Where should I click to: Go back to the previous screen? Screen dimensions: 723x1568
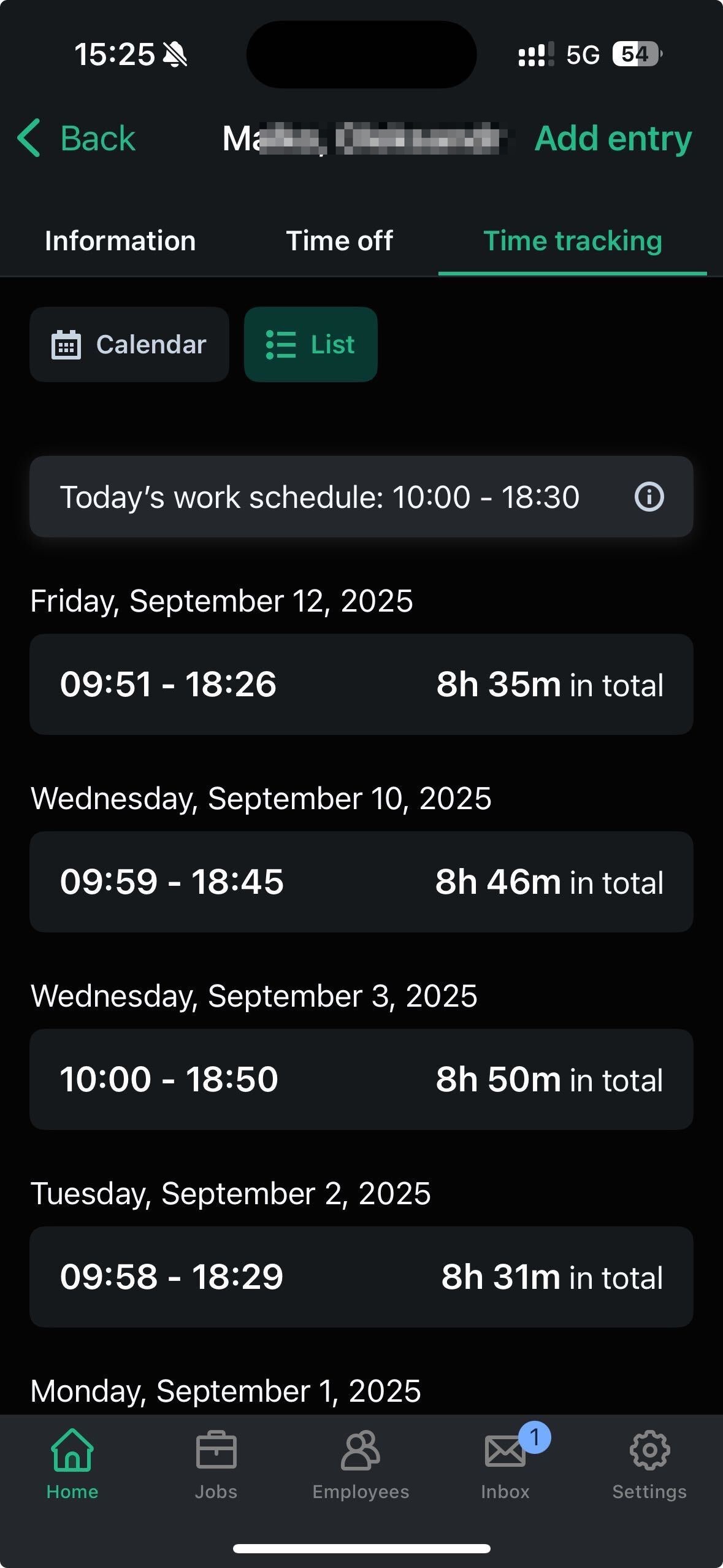tap(77, 139)
